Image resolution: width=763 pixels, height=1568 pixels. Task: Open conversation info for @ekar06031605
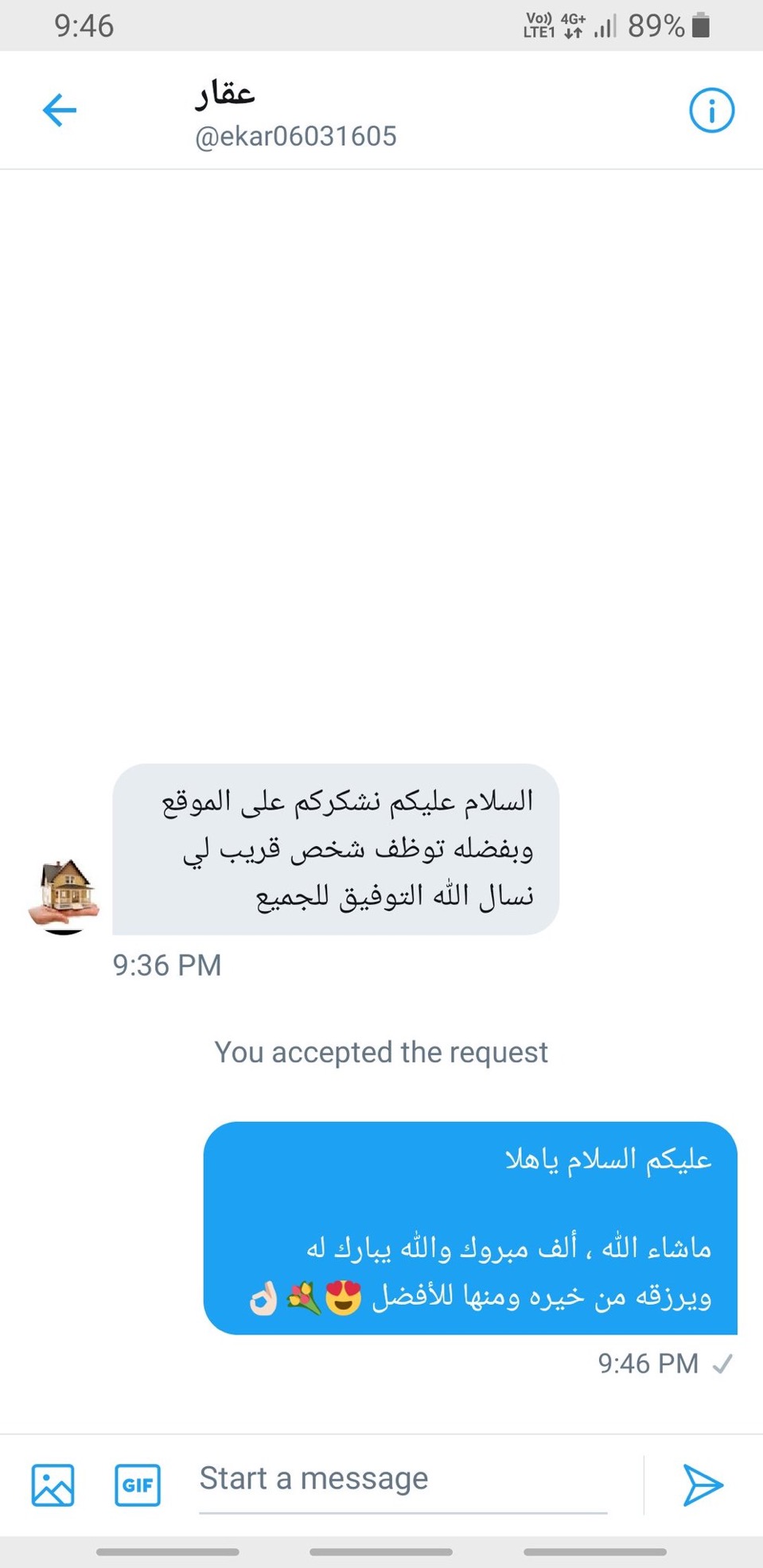pos(710,110)
